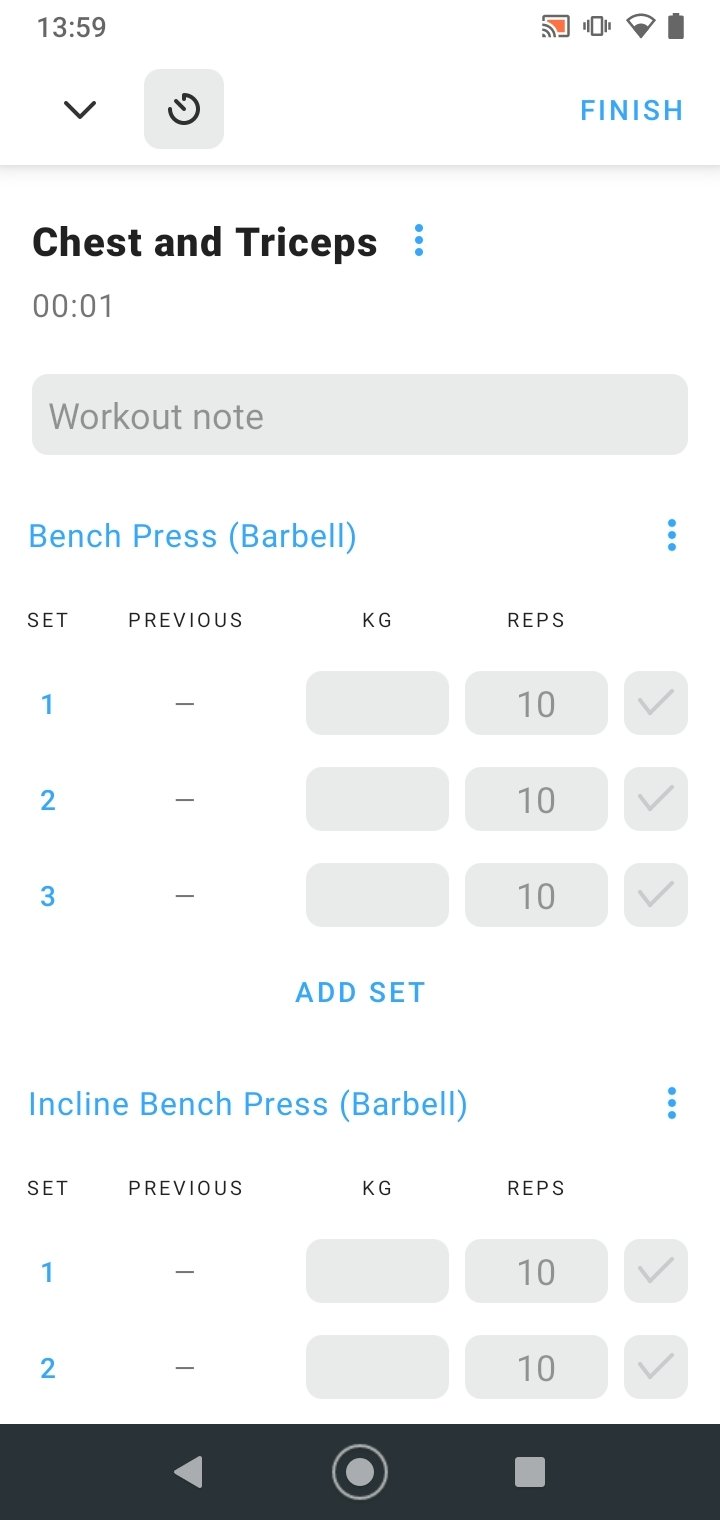This screenshot has width=720, height=1520.
Task: Select KG field for Incline Bench Press set 1
Action: tap(377, 1271)
